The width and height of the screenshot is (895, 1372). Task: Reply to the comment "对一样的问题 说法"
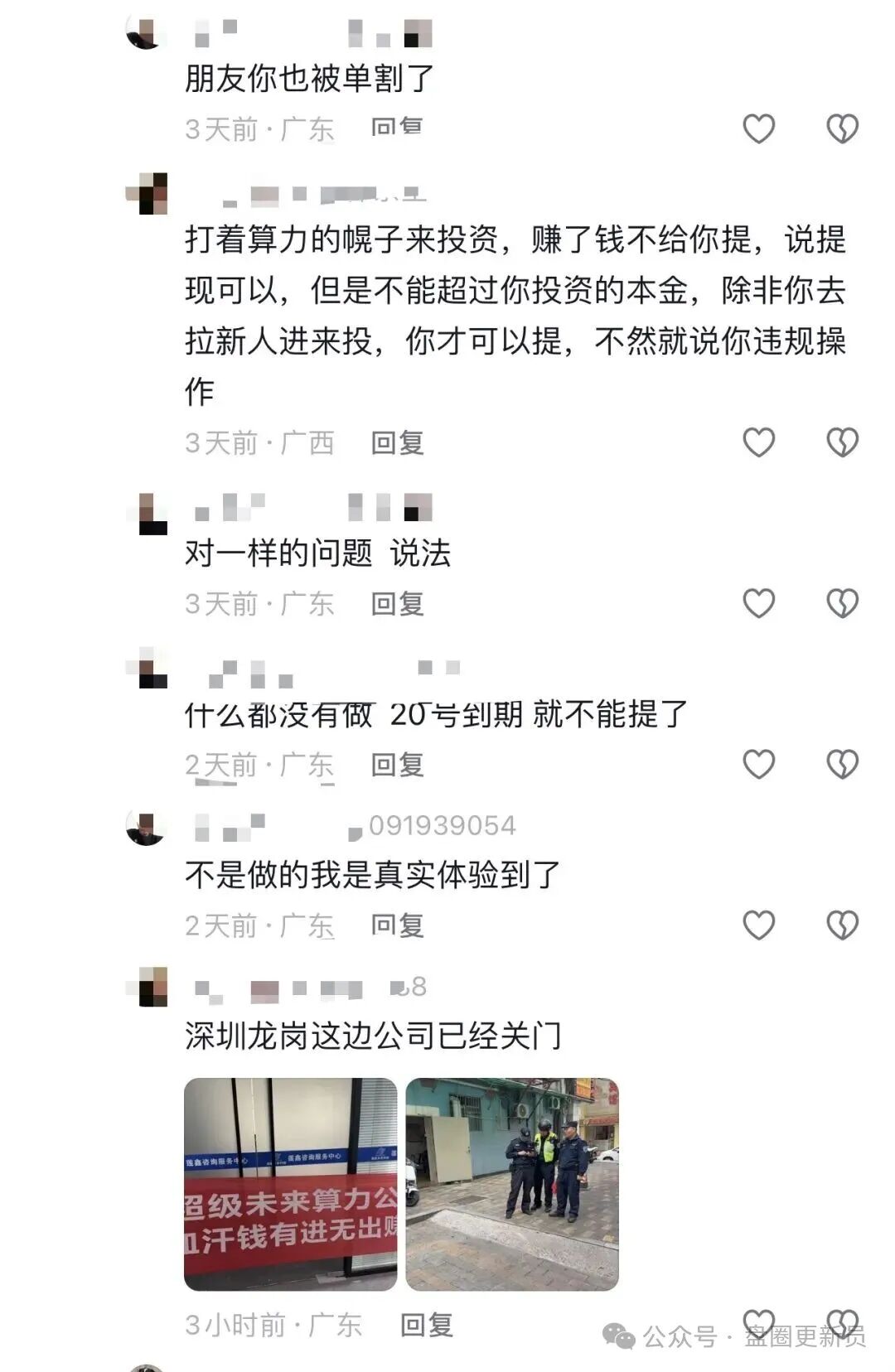[397, 604]
